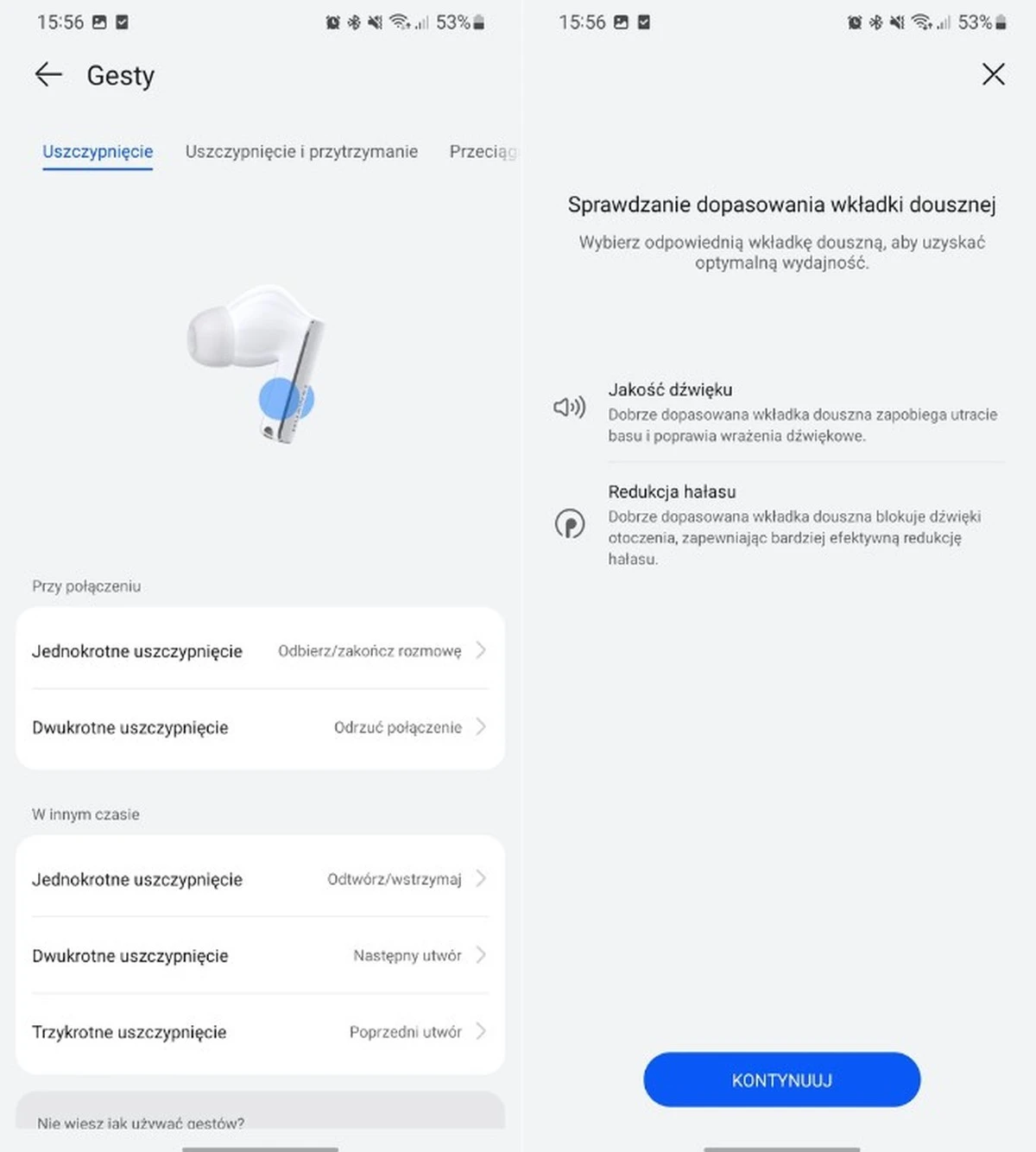This screenshot has width=1036, height=1152.
Task: Tap the KONTYNUUJ button
Action: point(781,1079)
